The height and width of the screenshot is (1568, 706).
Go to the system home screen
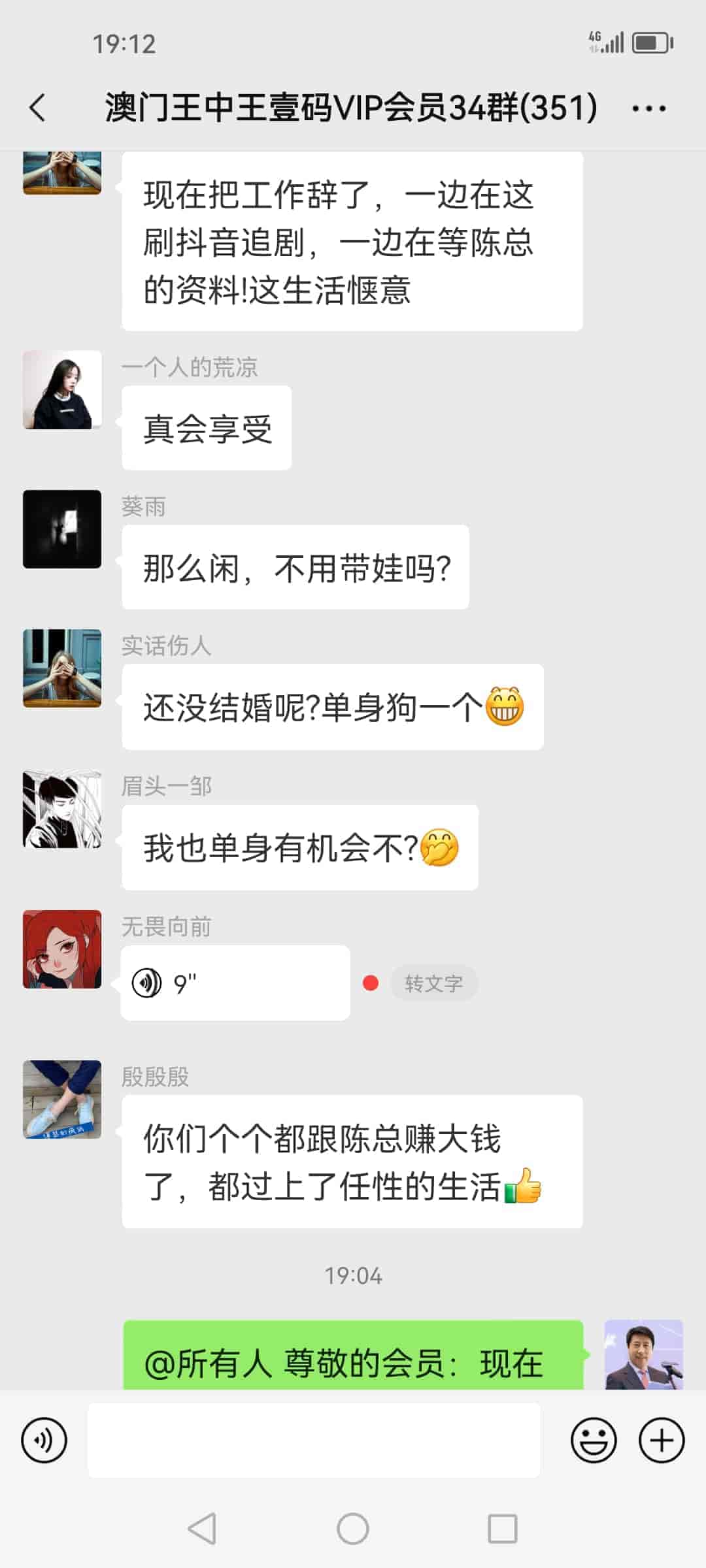353,1529
